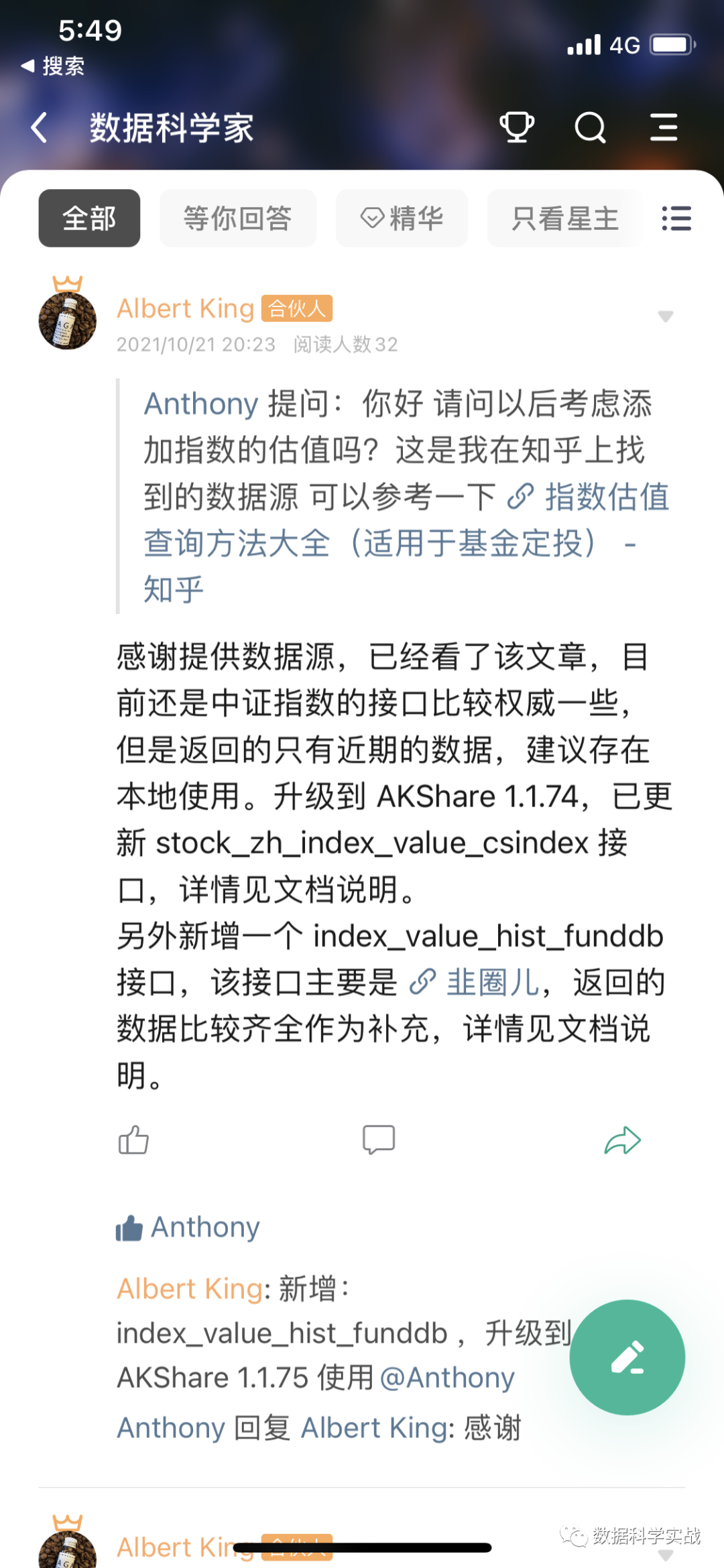This screenshot has width=724, height=1568.
Task: Compose a new post
Action: 627,1358
